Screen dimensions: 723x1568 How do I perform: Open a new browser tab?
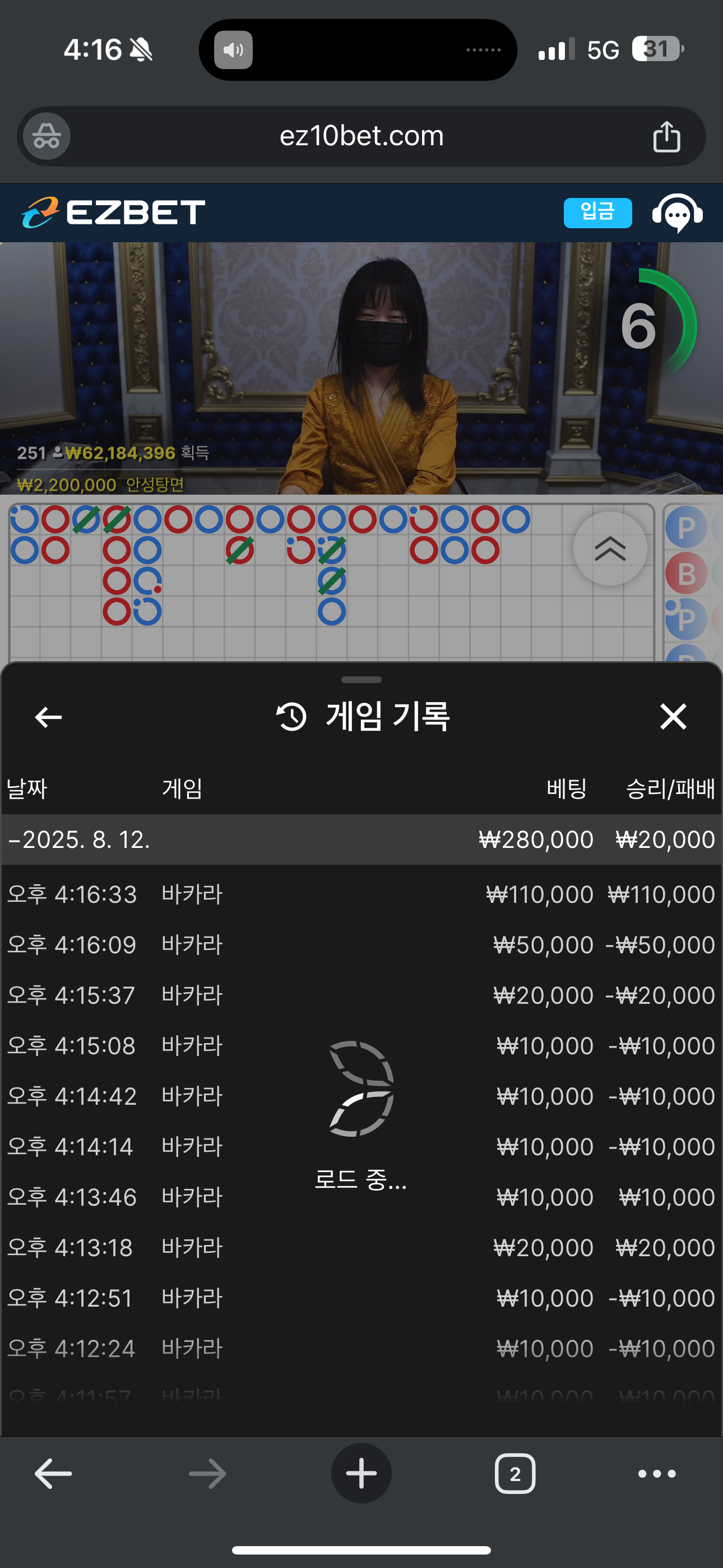coord(361,1473)
